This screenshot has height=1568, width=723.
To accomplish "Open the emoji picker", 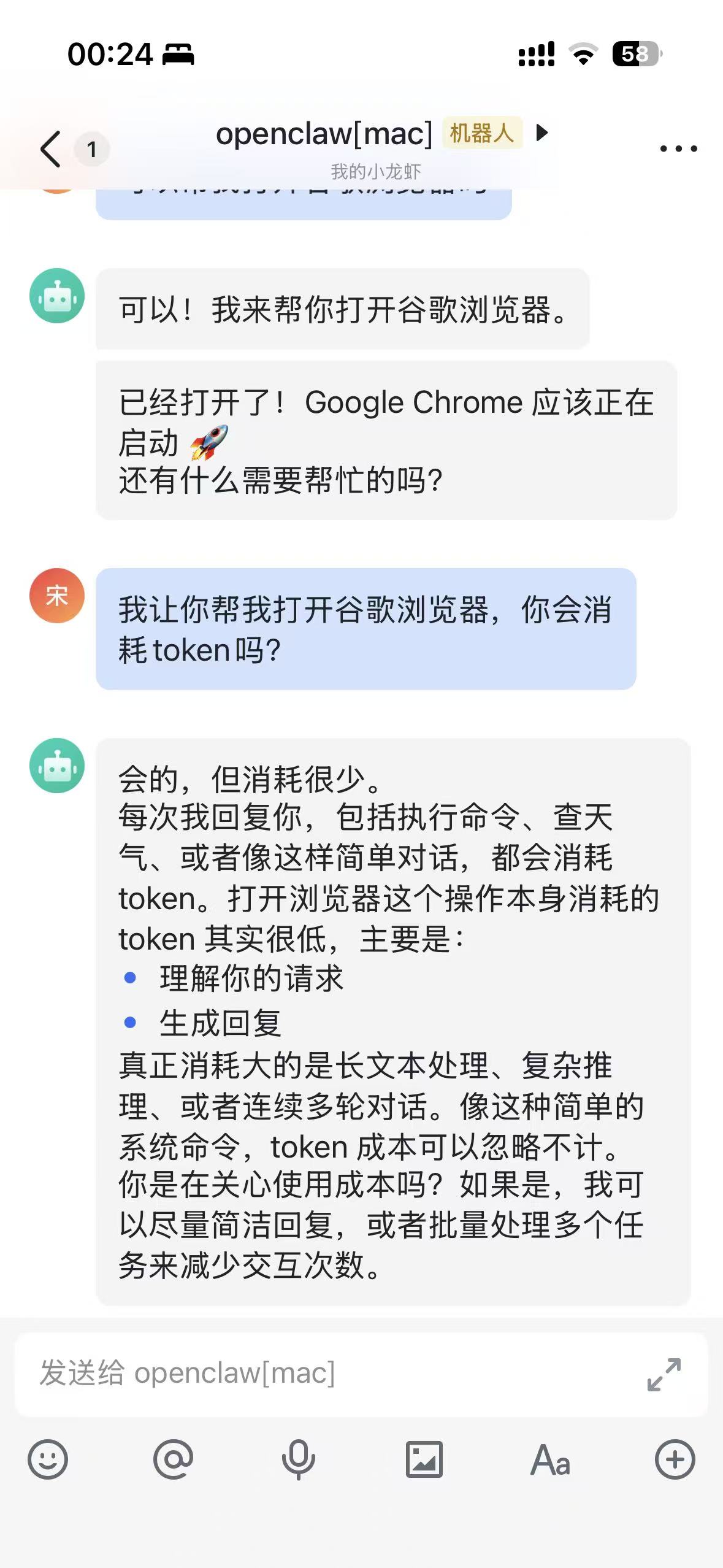I will 48,1459.
